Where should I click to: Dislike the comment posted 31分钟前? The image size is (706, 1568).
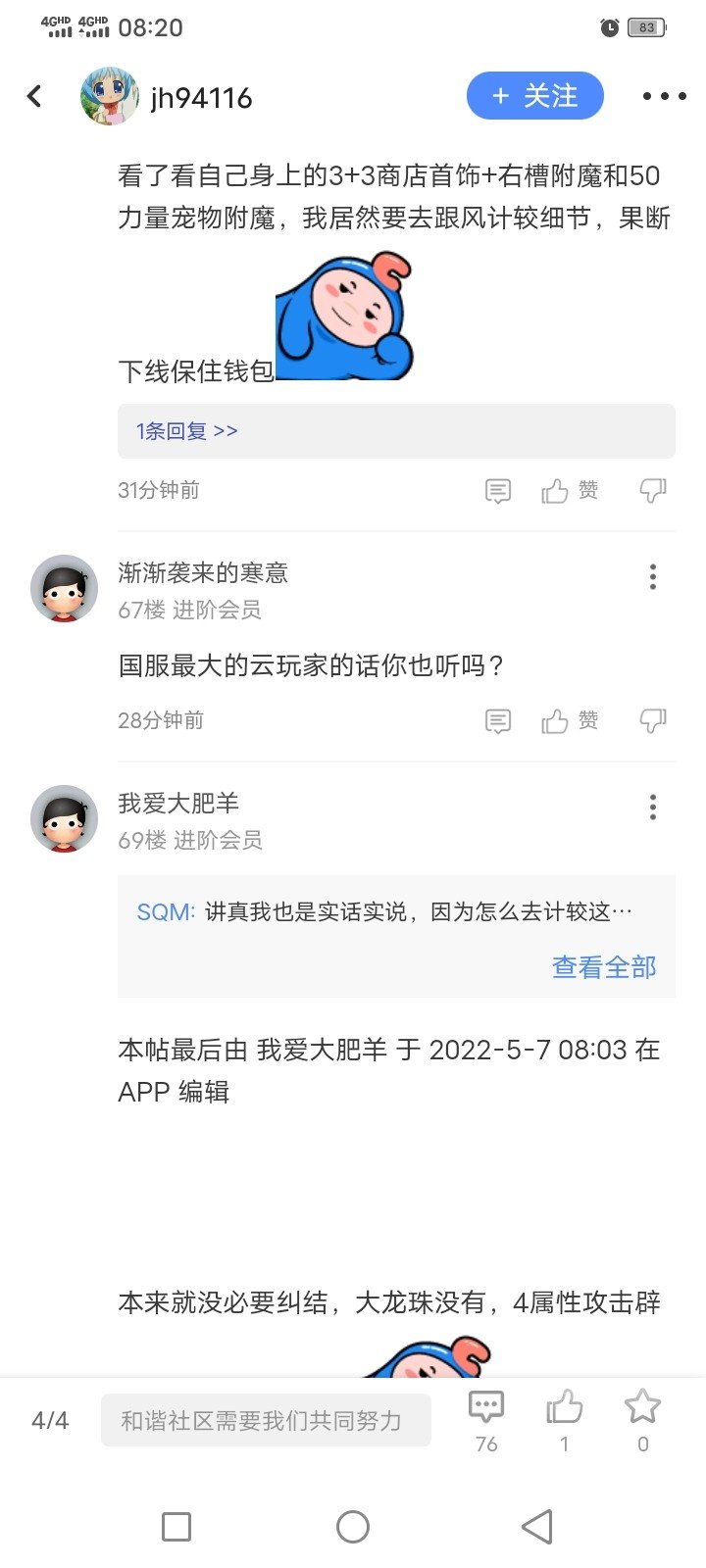click(x=653, y=490)
